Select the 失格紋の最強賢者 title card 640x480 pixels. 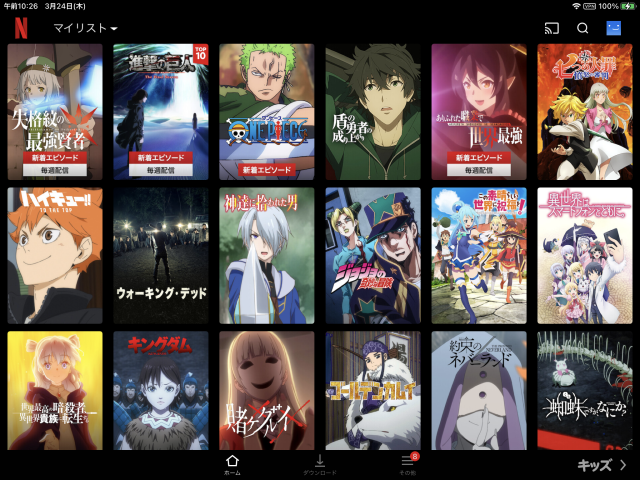click(55, 110)
